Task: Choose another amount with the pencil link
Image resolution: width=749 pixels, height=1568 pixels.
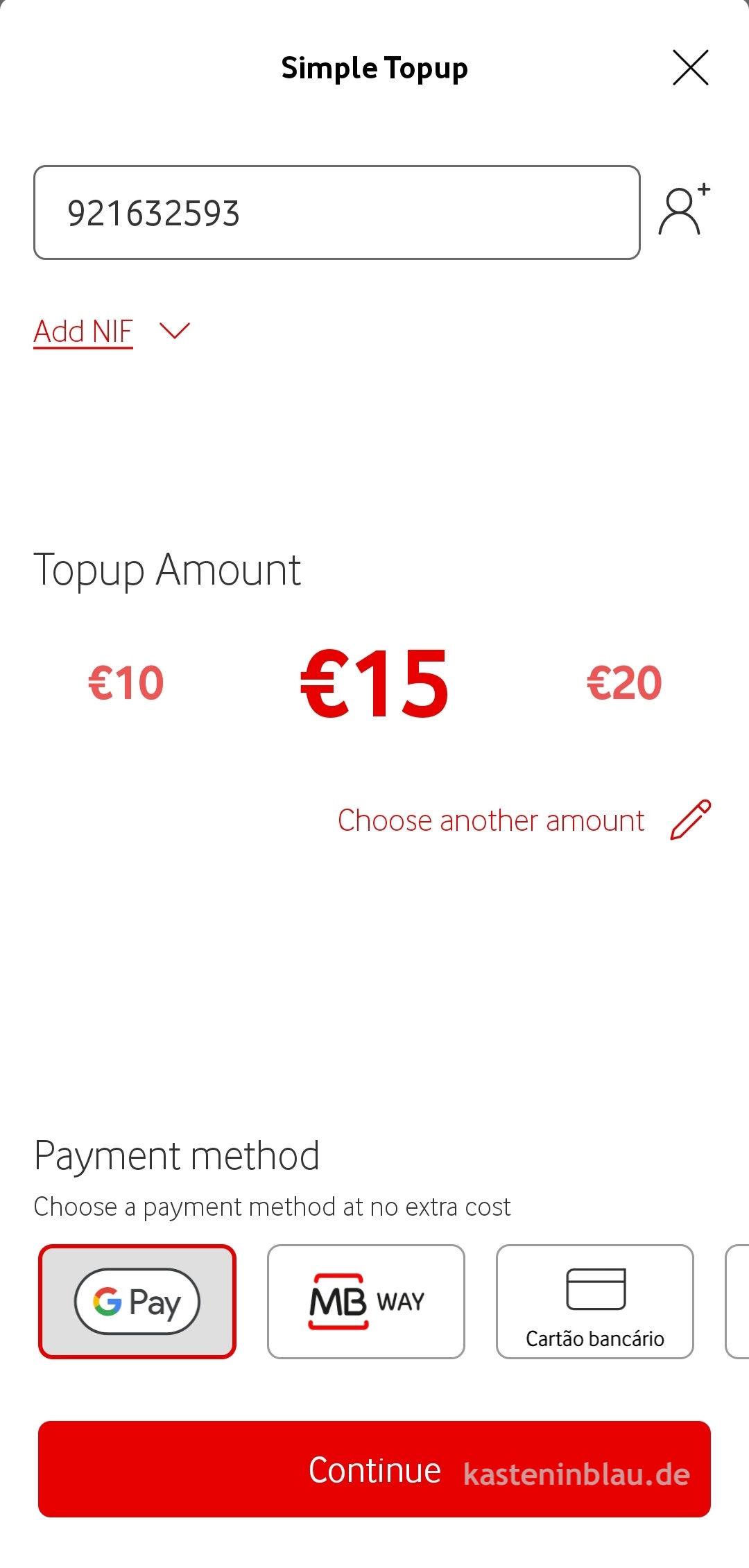Action: click(524, 820)
